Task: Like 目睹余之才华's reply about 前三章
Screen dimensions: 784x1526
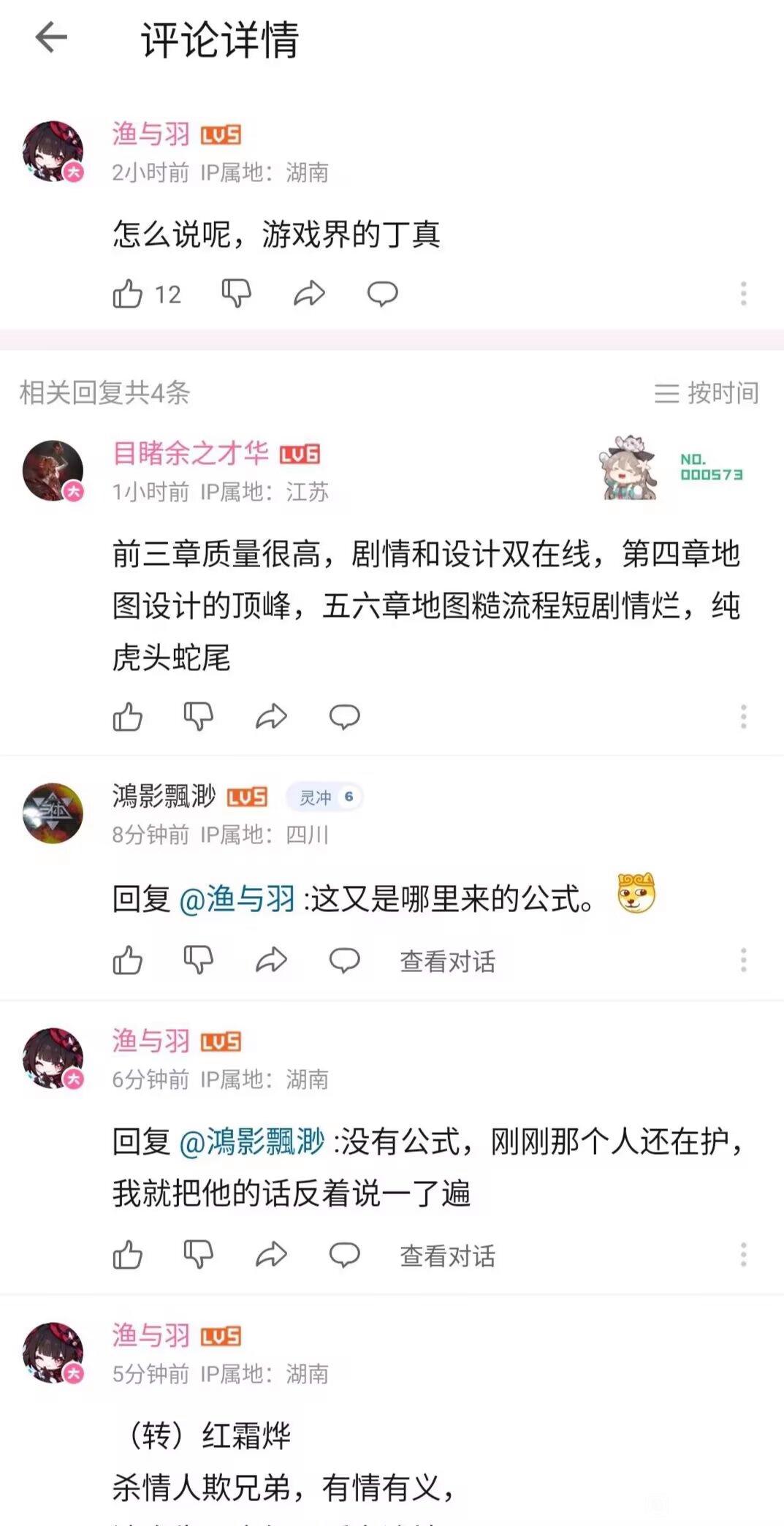Action: pyautogui.click(x=128, y=717)
